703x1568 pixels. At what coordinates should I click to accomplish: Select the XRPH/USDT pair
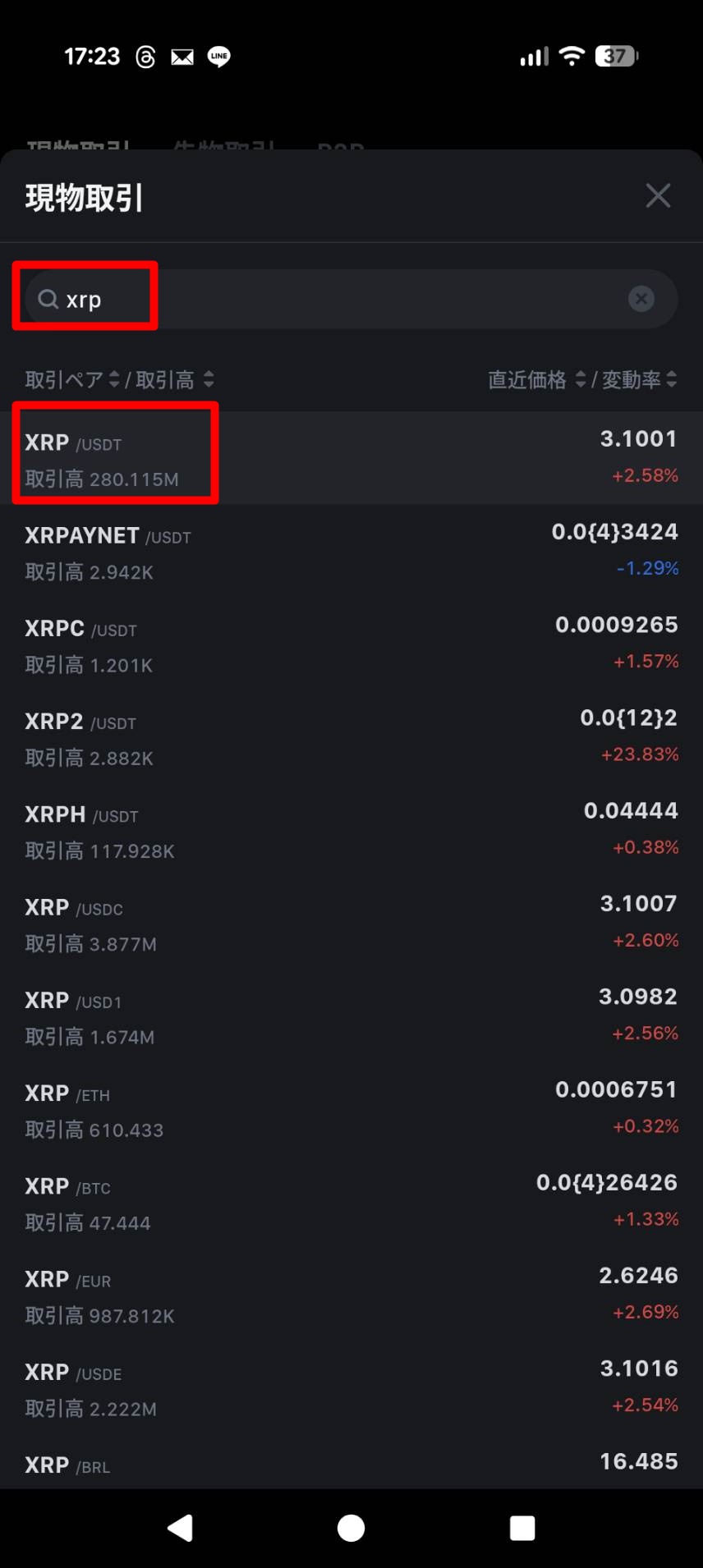pos(351,829)
